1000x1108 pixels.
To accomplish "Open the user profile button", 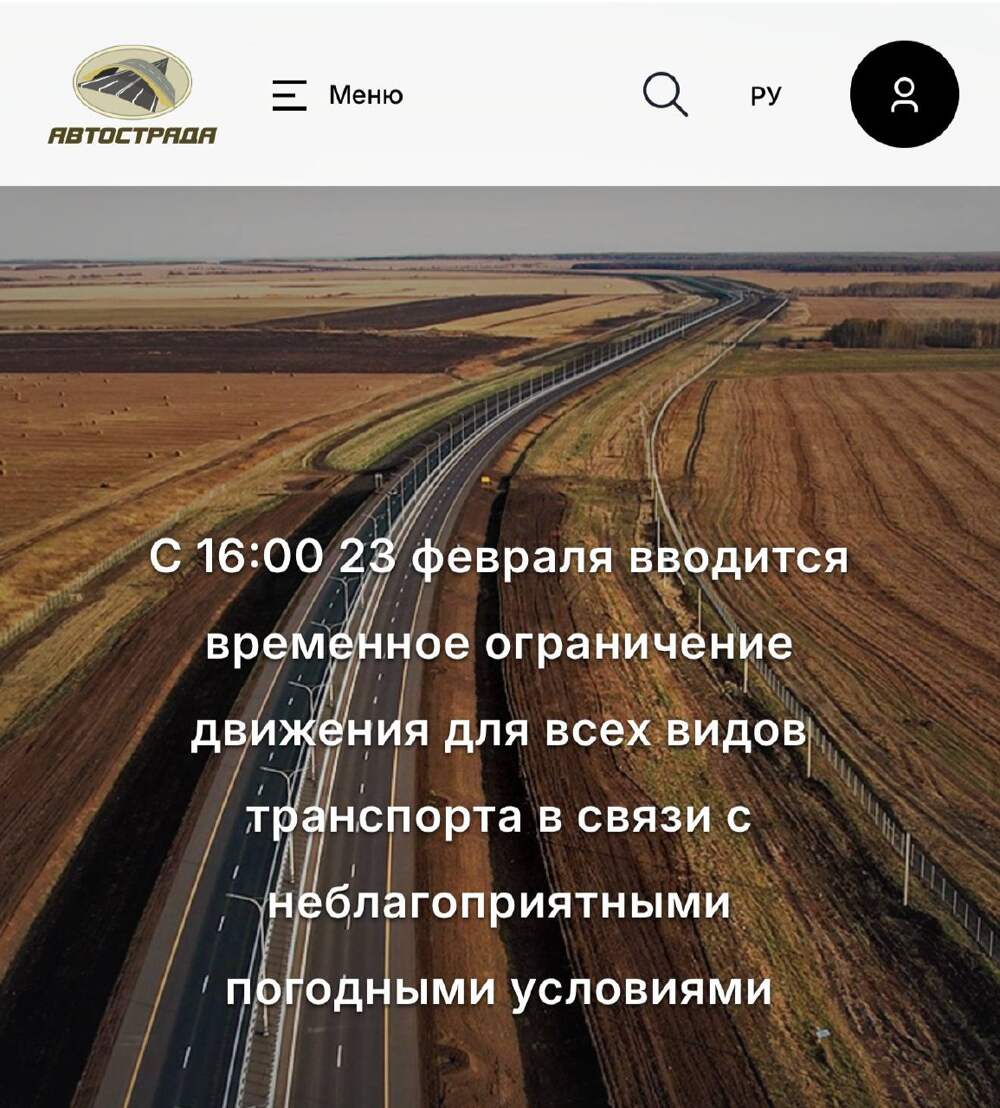I will tap(904, 95).
